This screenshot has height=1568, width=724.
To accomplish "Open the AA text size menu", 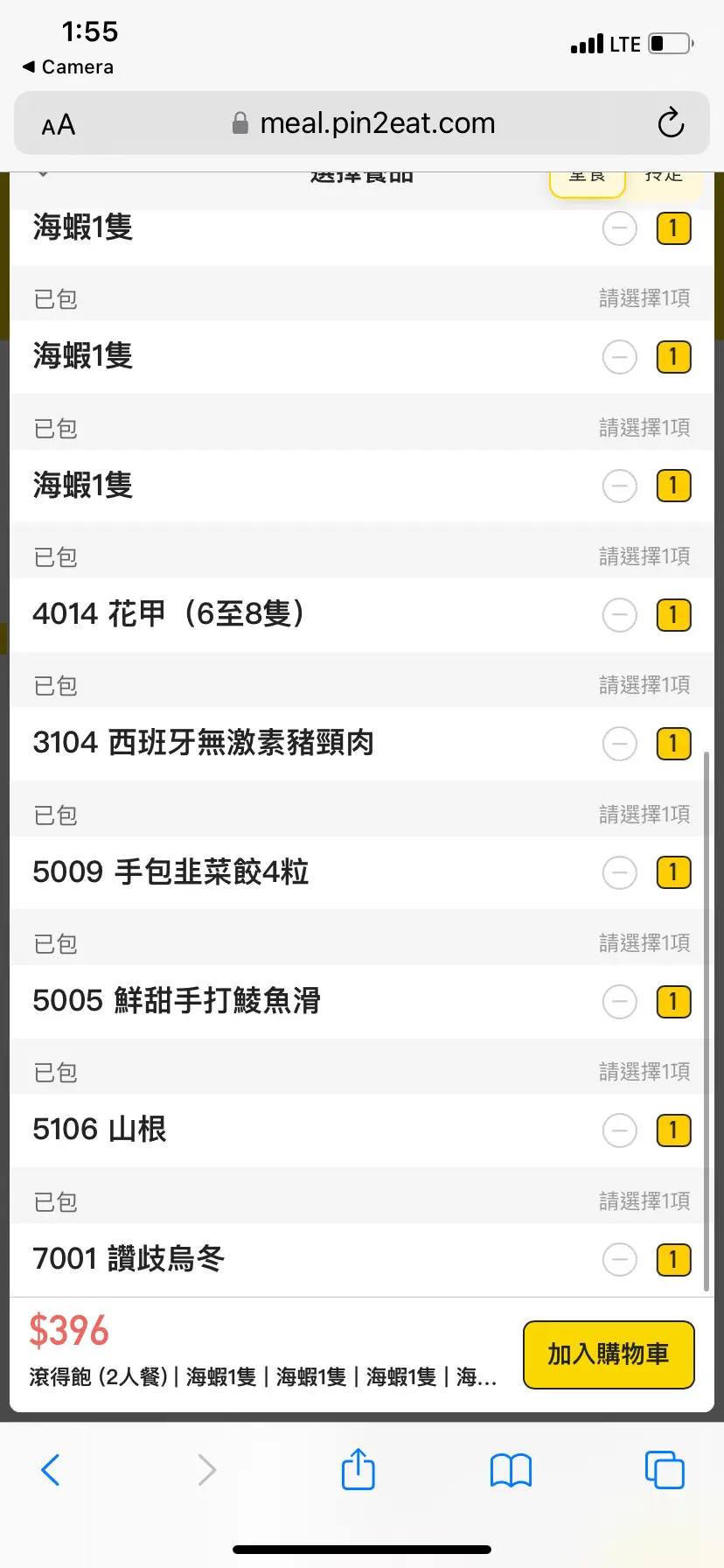I will click(59, 125).
